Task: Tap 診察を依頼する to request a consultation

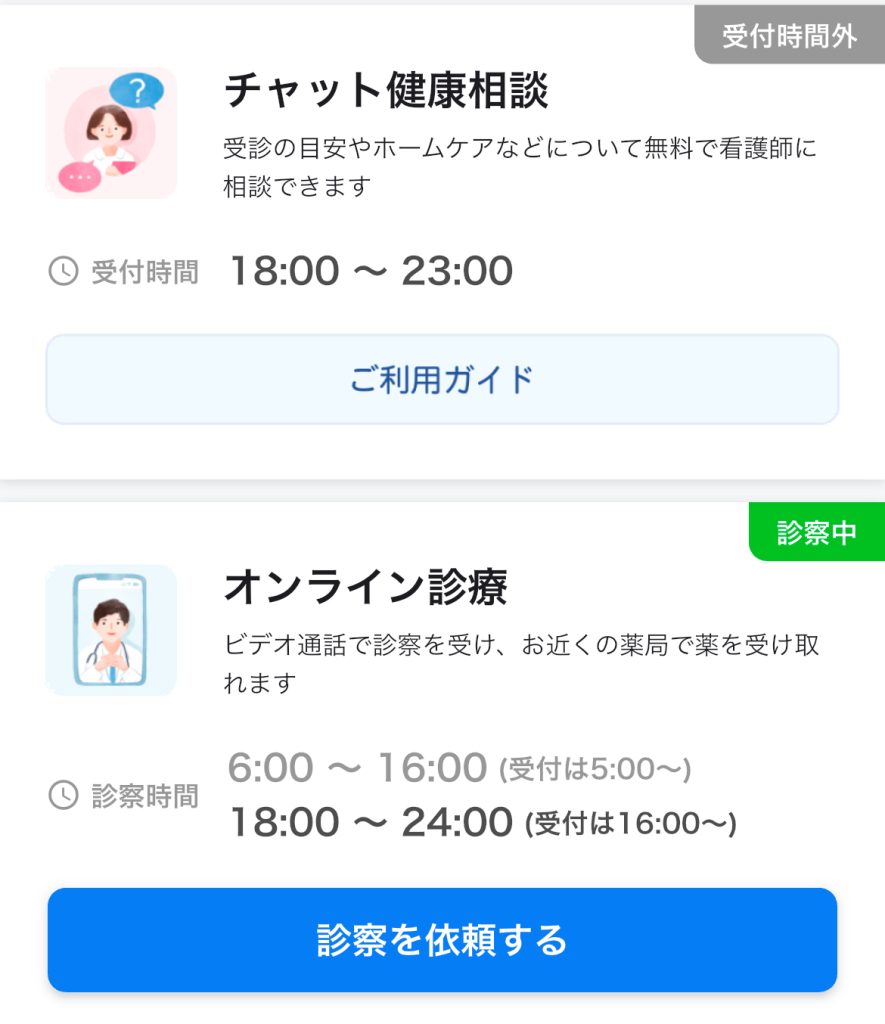Action: coord(442,939)
